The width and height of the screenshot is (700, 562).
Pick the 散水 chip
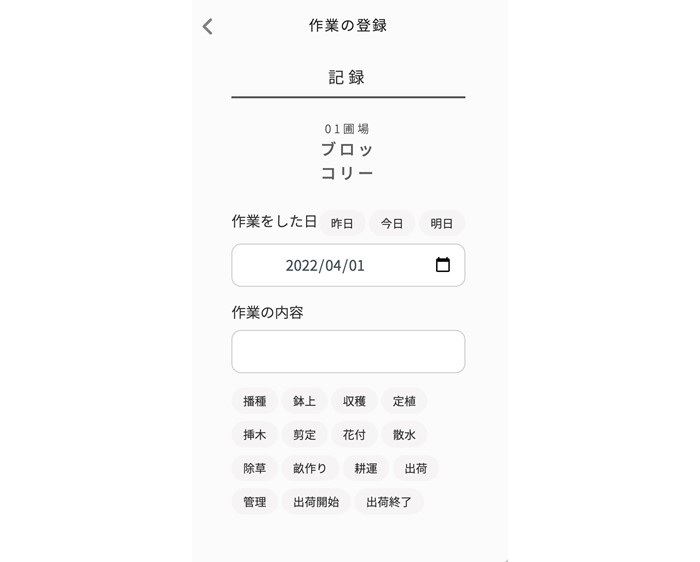404,435
